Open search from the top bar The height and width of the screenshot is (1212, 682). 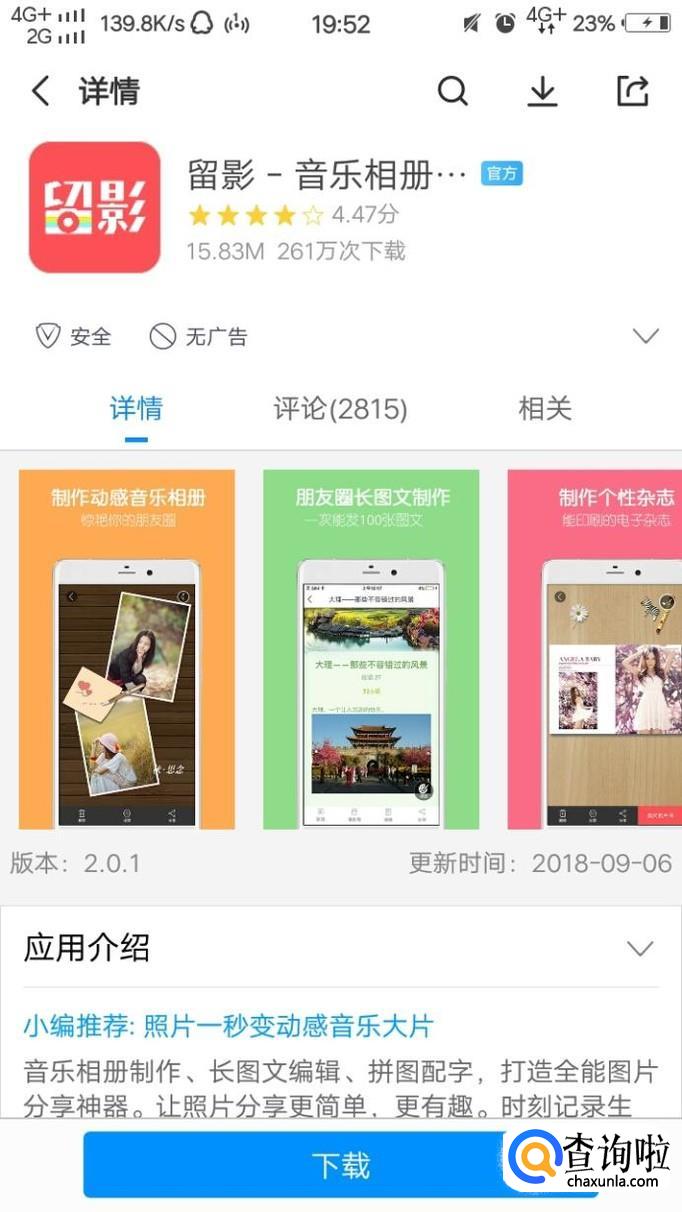click(x=453, y=92)
